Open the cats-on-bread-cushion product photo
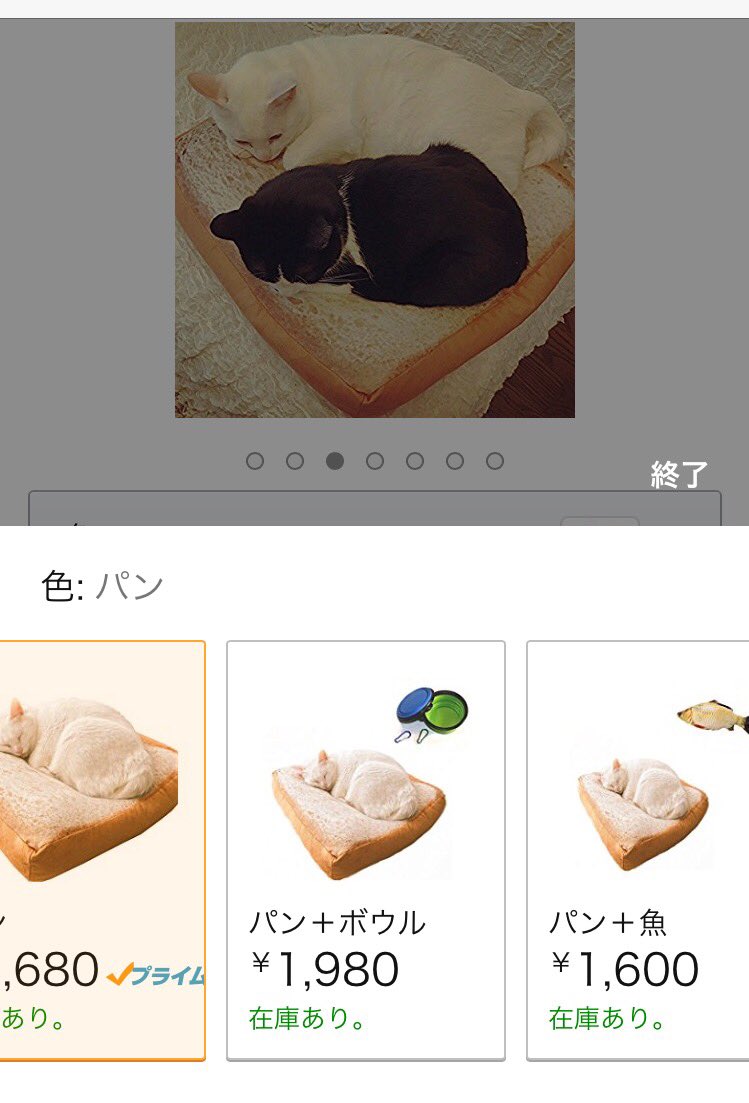Screen dimensions: 749x1103 click(375, 220)
